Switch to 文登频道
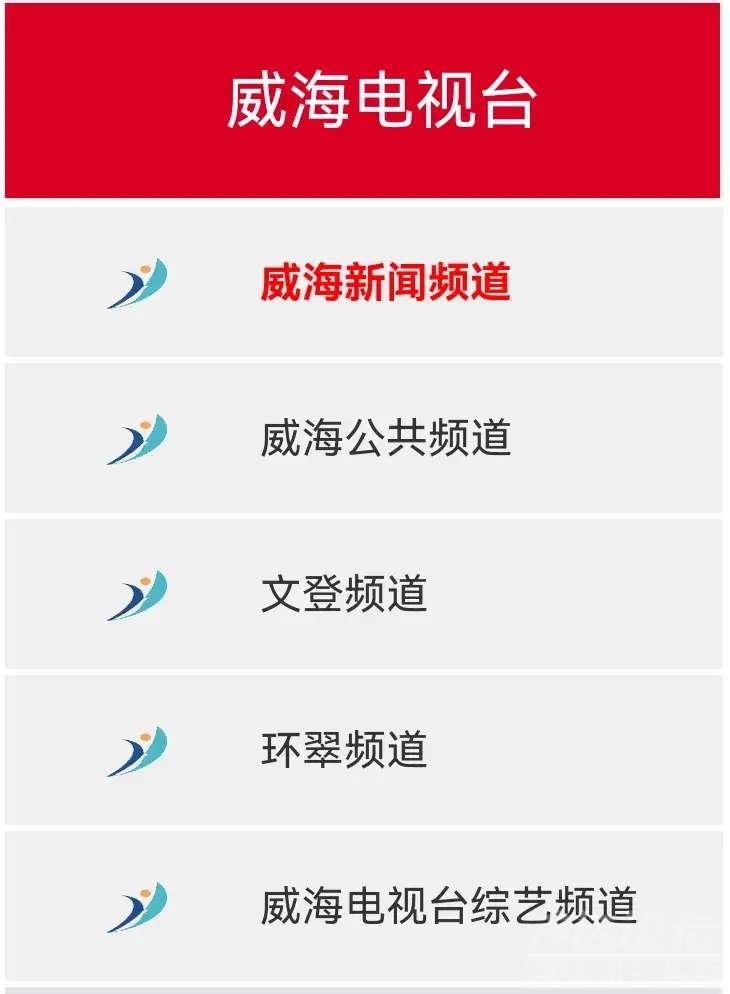730x994 pixels. click(344, 595)
